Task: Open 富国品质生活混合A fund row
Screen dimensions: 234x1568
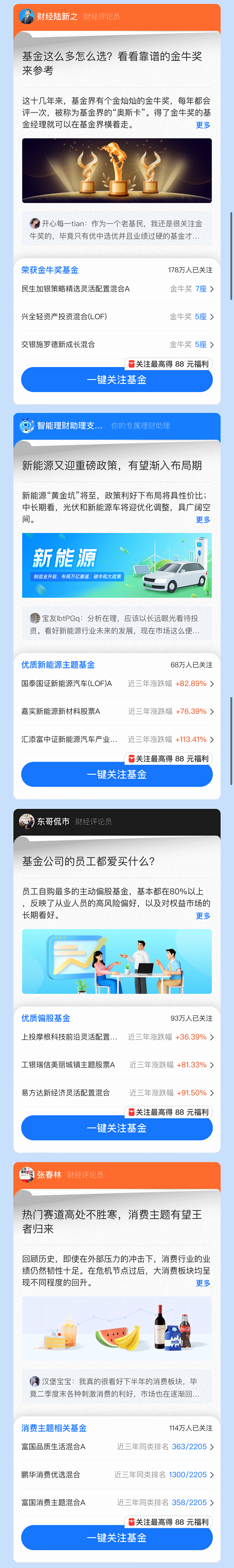Action: tap(117, 1446)
